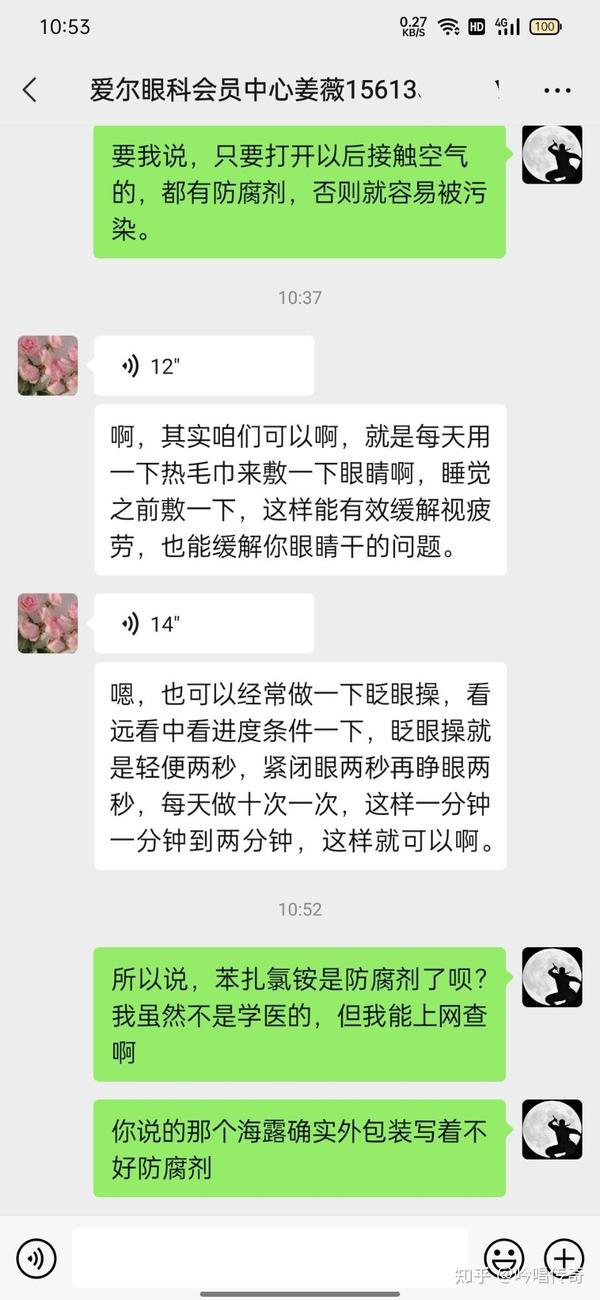This screenshot has height=1300, width=600.
Task: Open the emoji sticker panel
Action: point(504,1258)
